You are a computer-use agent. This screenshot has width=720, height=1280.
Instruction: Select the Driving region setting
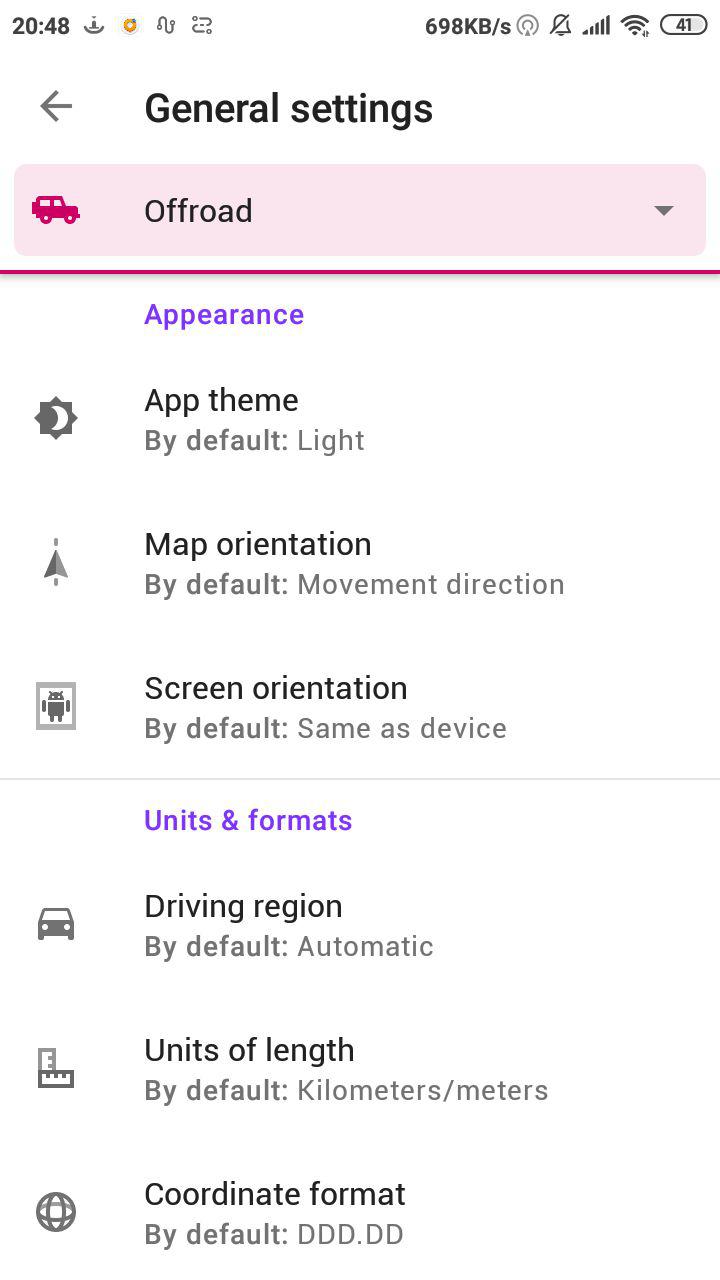pyautogui.click(x=360, y=926)
